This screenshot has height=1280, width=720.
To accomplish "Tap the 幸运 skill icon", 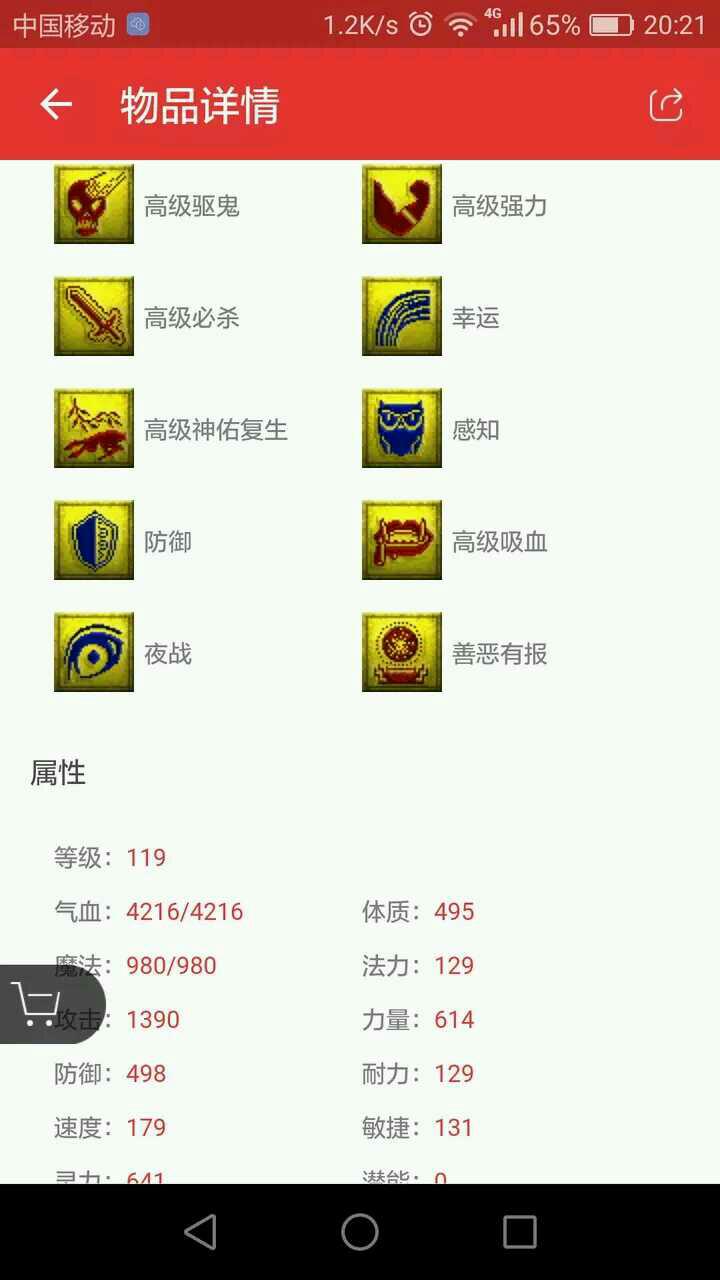I will (402, 317).
